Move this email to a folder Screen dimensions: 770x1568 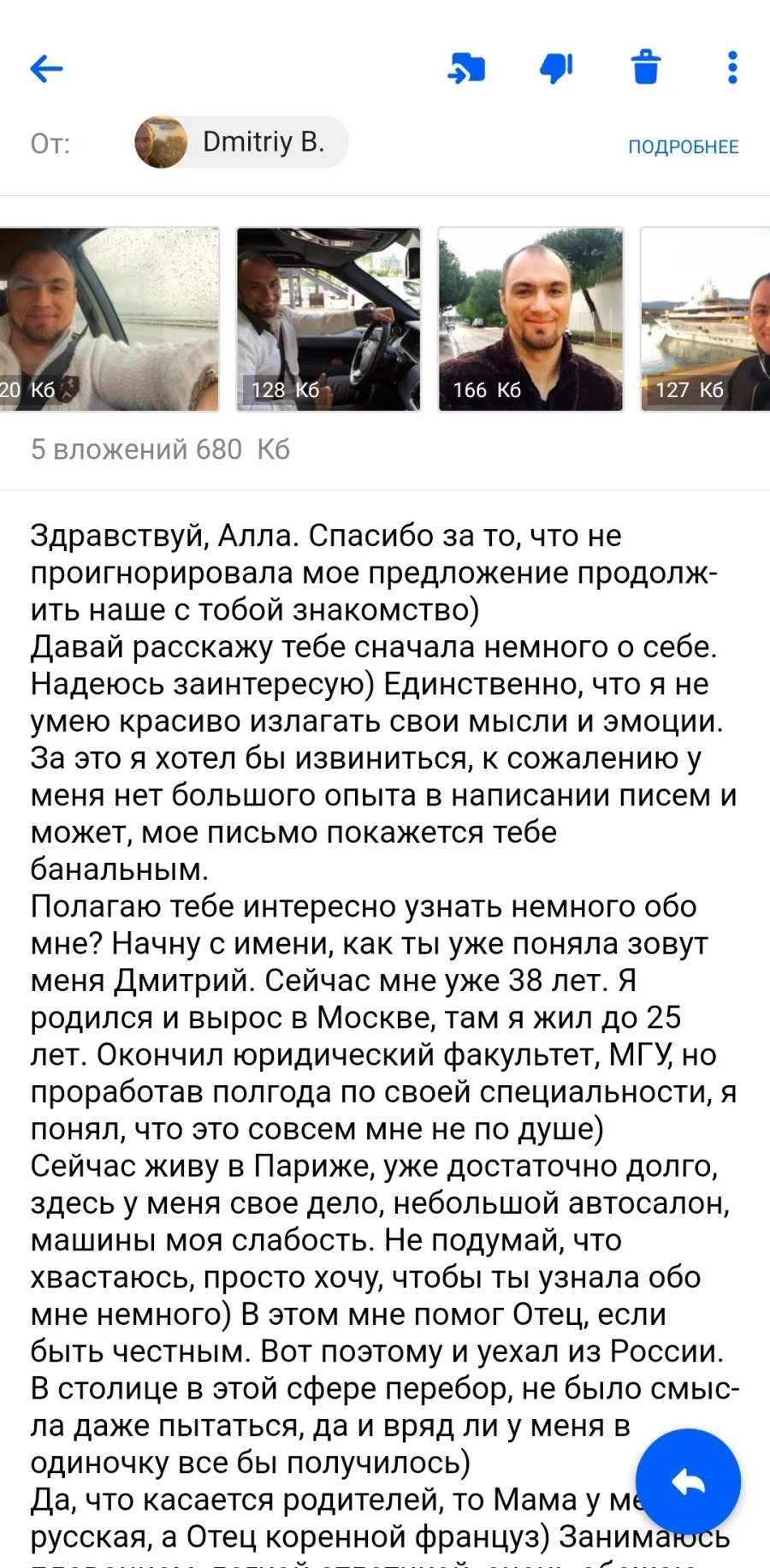466,68
